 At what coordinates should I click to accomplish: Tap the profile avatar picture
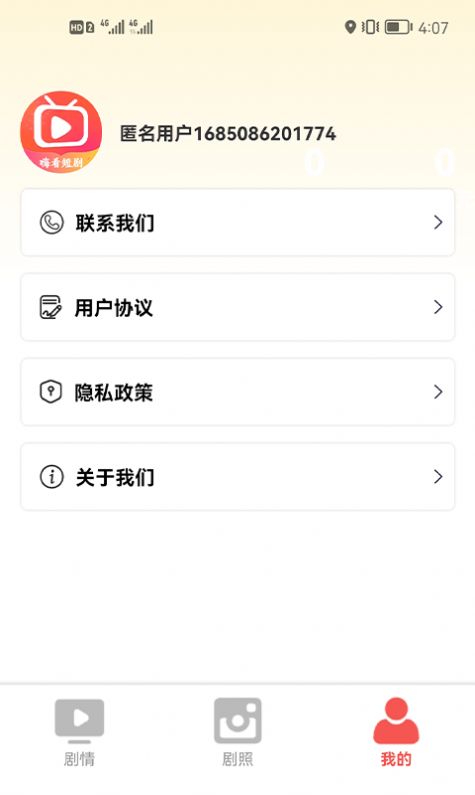pyautogui.click(x=61, y=132)
